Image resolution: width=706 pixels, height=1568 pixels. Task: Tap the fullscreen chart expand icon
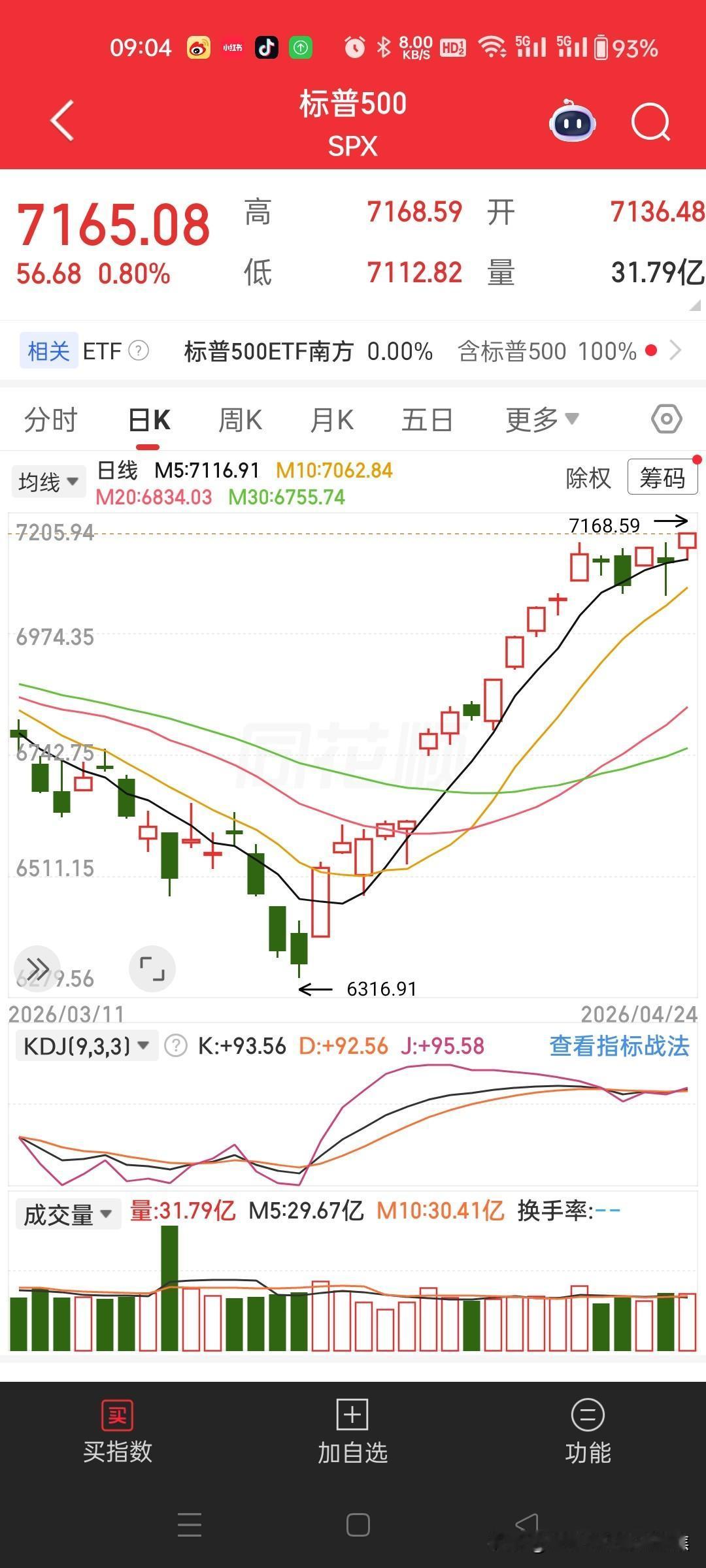tap(152, 970)
